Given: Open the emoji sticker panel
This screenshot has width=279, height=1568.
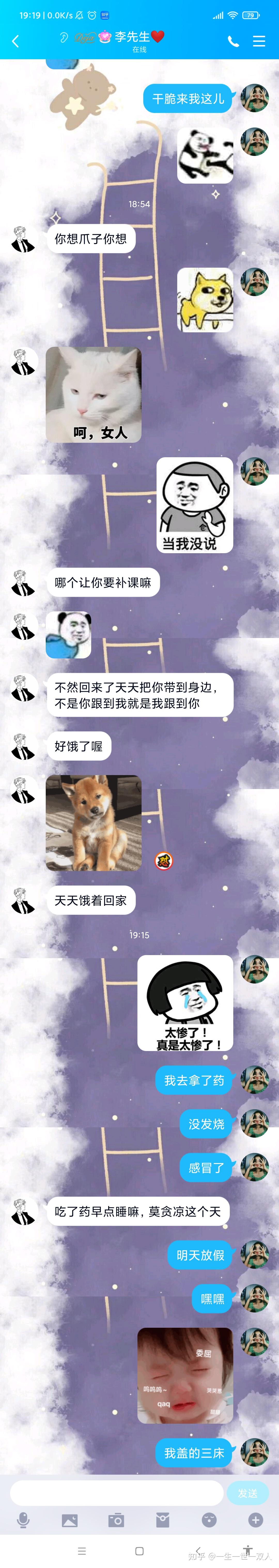Looking at the screenshot, I should pos(209,1520).
